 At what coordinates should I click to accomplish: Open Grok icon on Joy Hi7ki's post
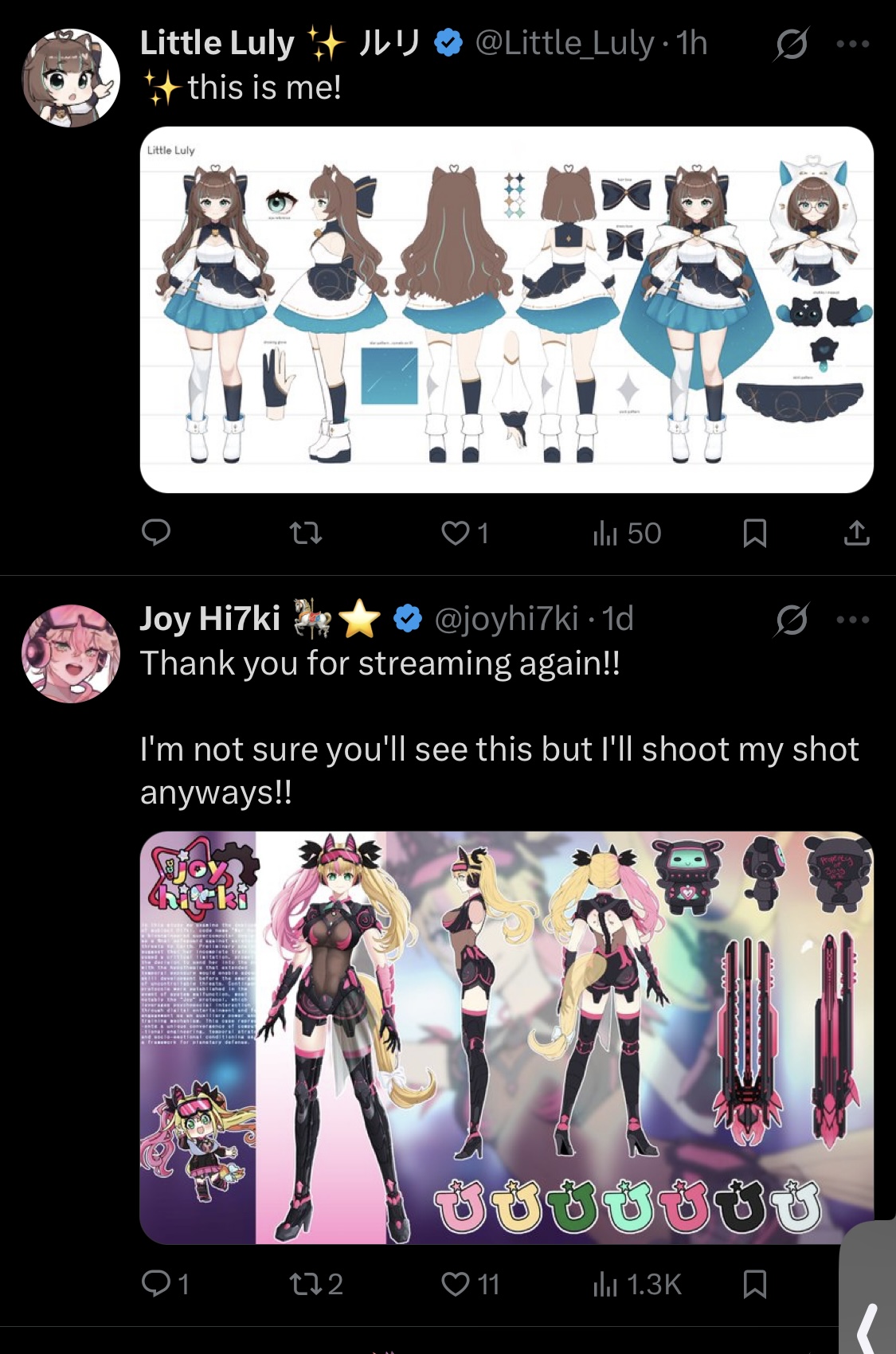tap(792, 620)
